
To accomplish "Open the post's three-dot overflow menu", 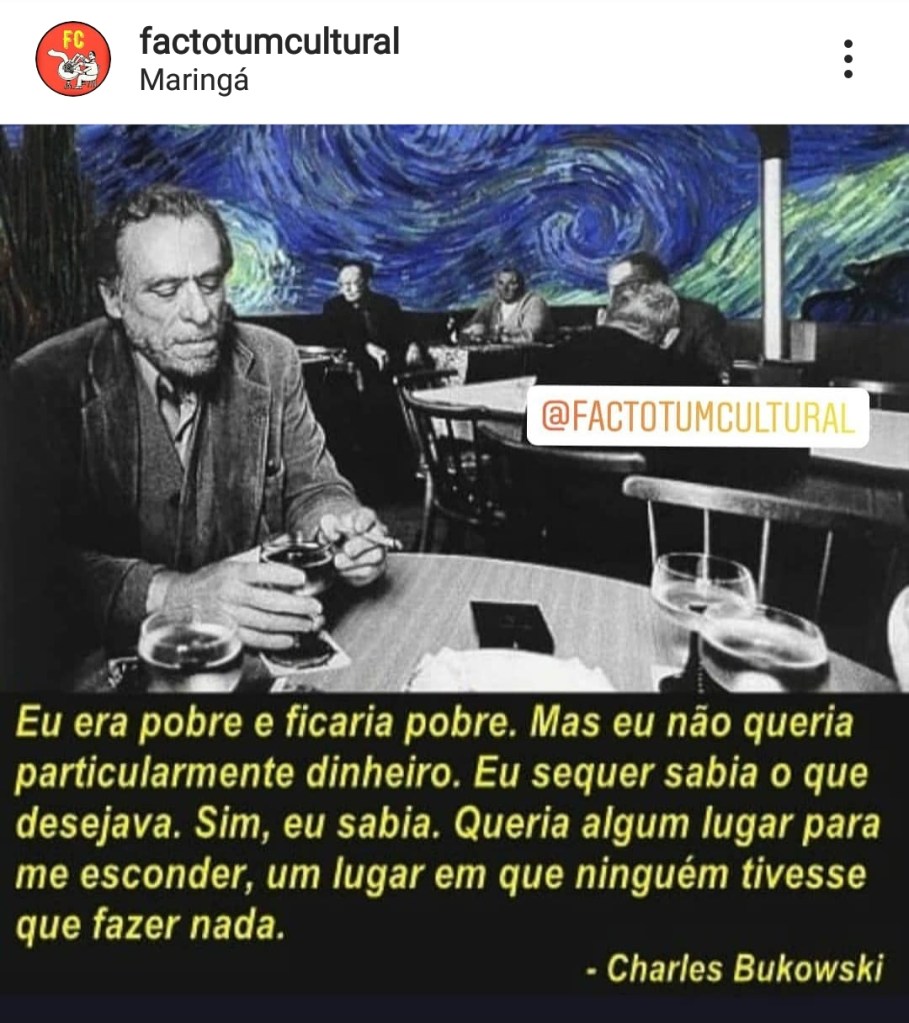I will [x=847, y=59].
